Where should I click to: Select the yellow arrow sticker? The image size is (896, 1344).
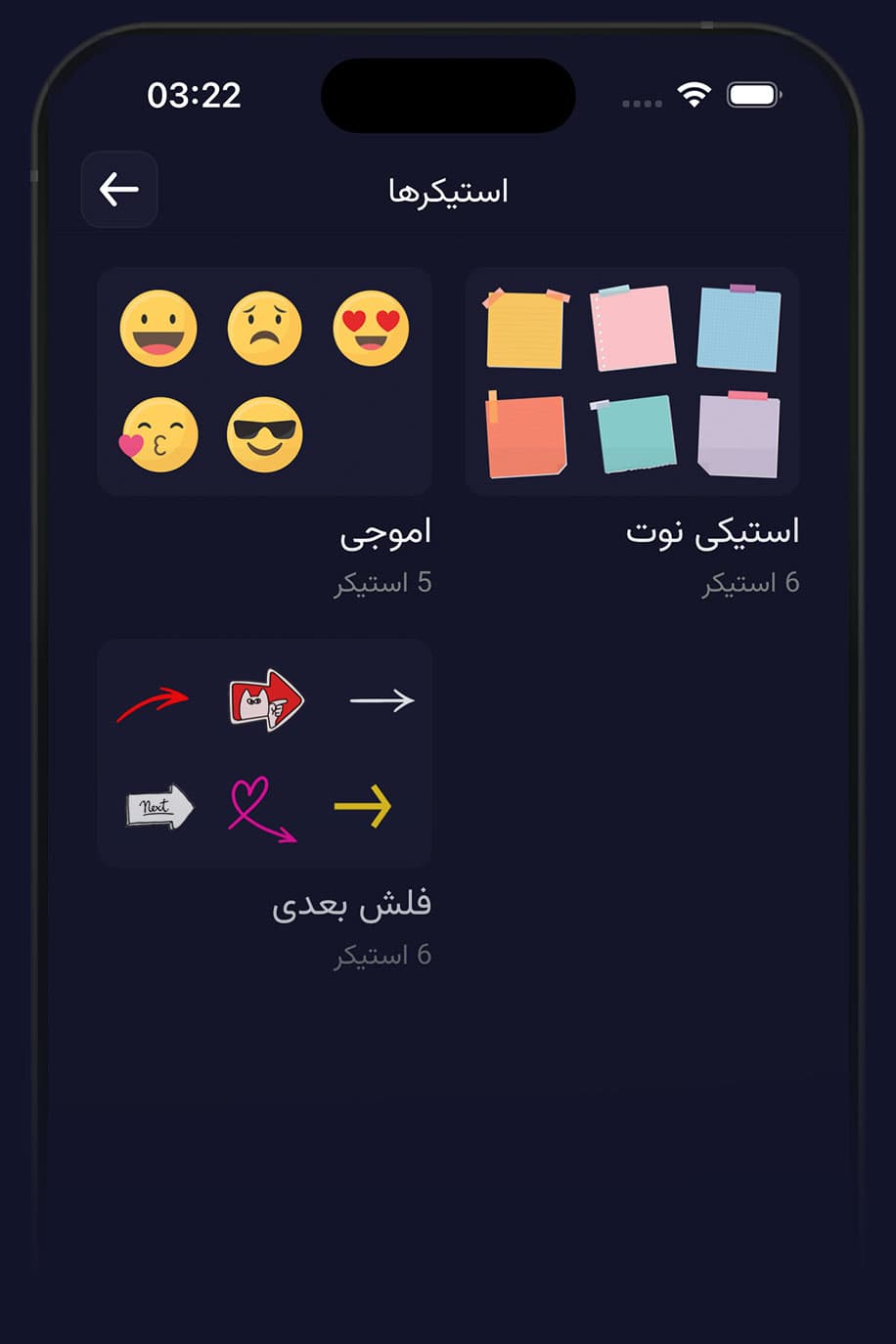[363, 805]
